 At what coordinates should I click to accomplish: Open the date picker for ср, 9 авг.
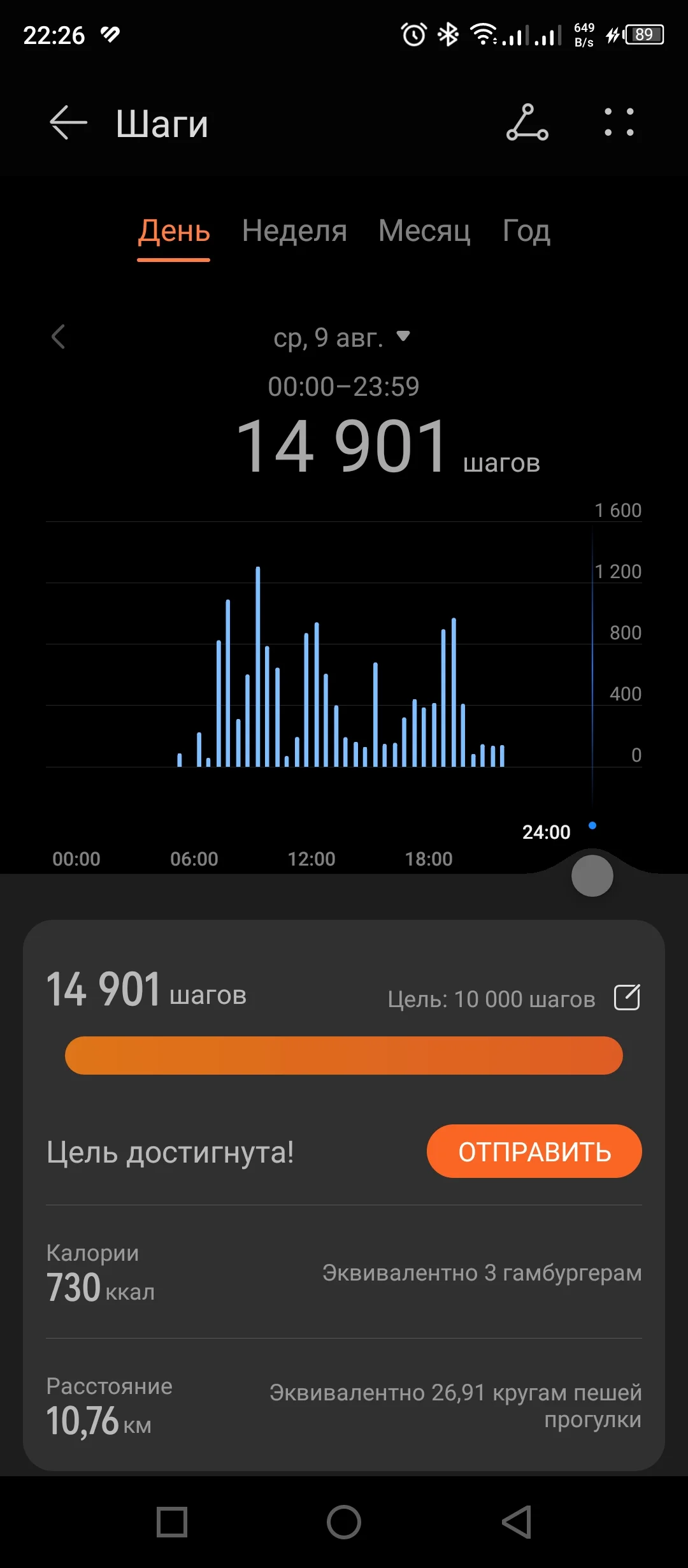[x=341, y=337]
